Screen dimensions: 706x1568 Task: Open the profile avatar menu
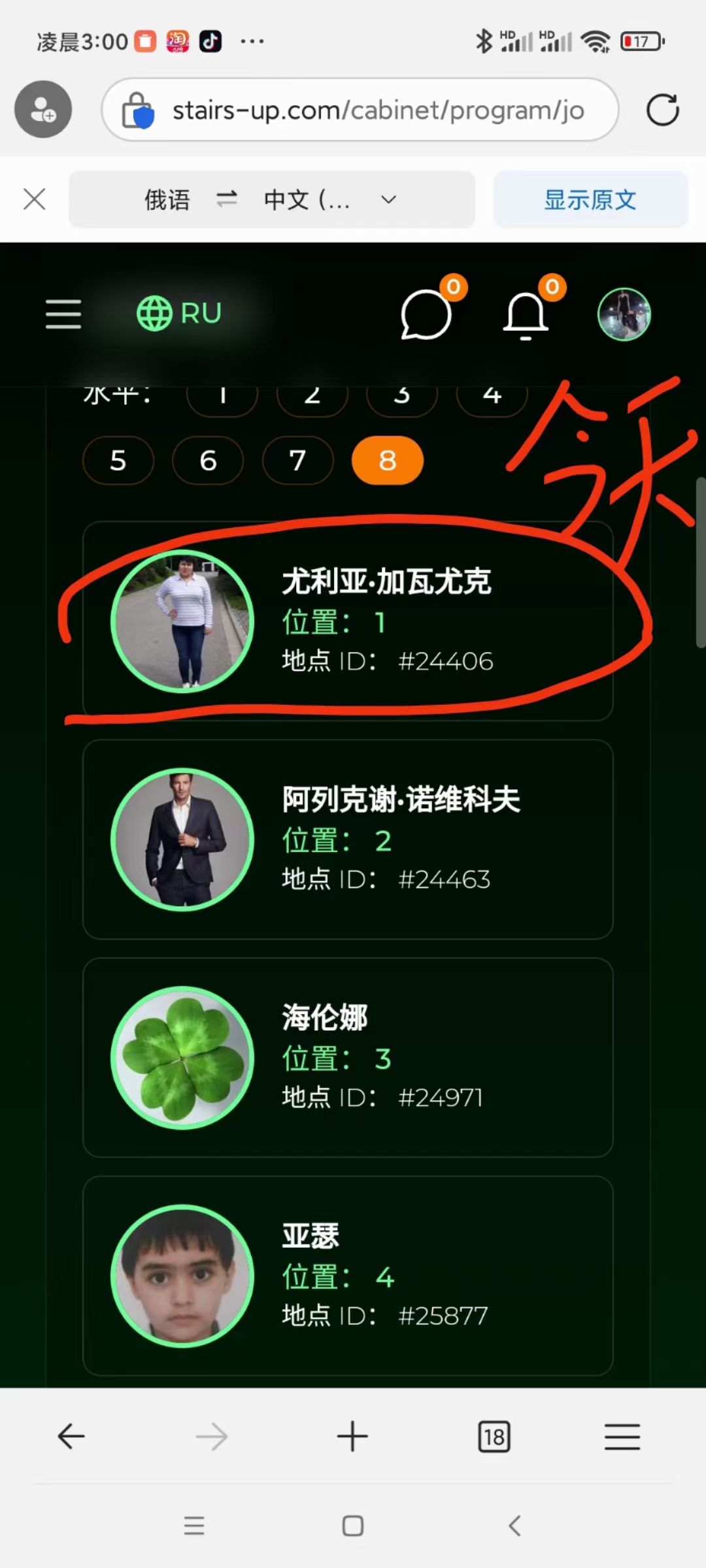[x=624, y=314]
